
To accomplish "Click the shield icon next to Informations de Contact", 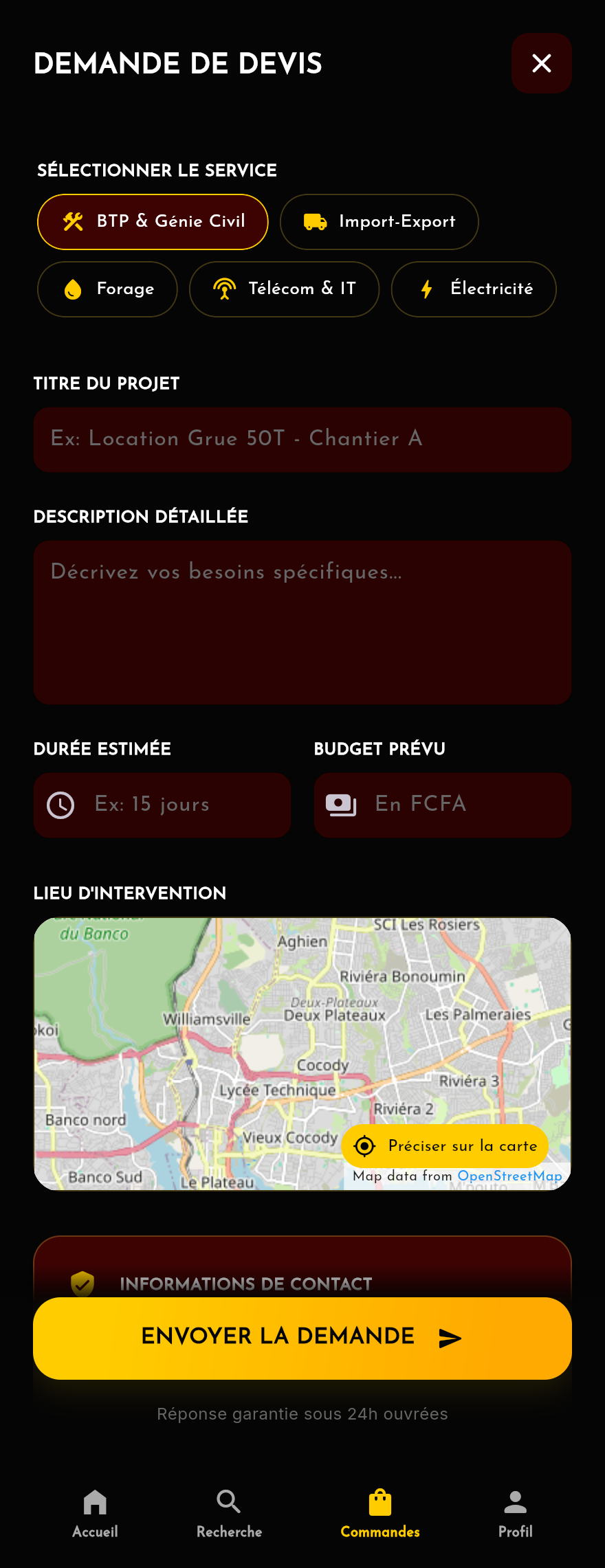I will (82, 1283).
